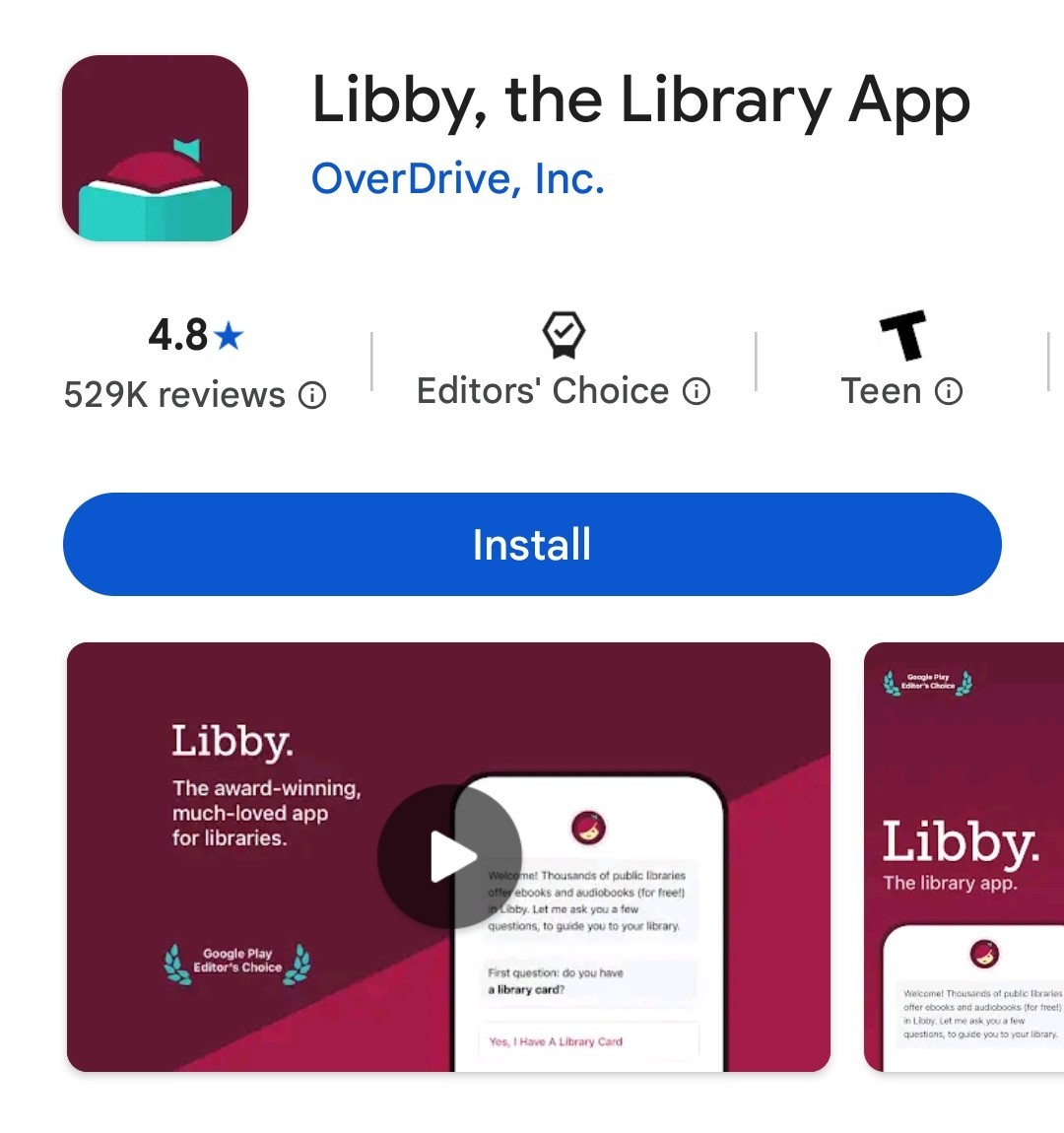This screenshot has width=1064, height=1133.
Task: Open the second Libby screenshot
Action: [x=965, y=857]
